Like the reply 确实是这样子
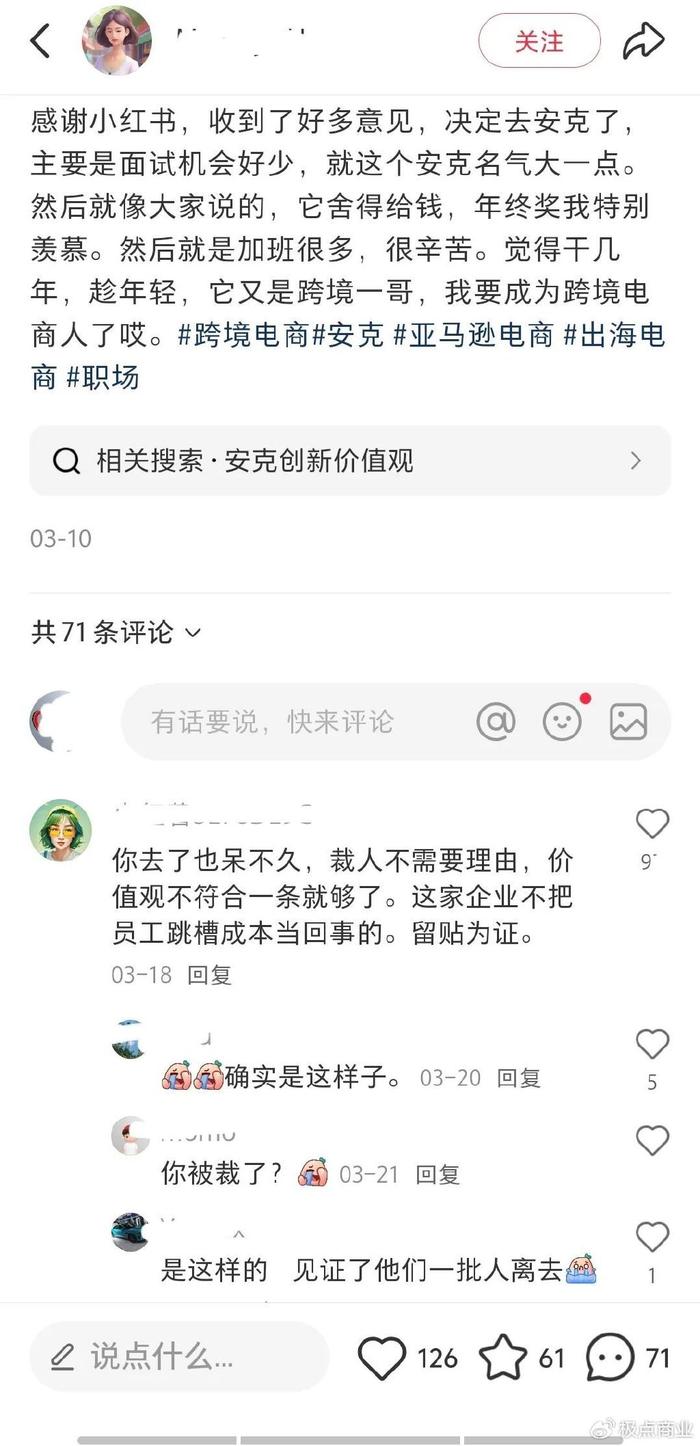This screenshot has width=700, height=1446. [652, 1045]
